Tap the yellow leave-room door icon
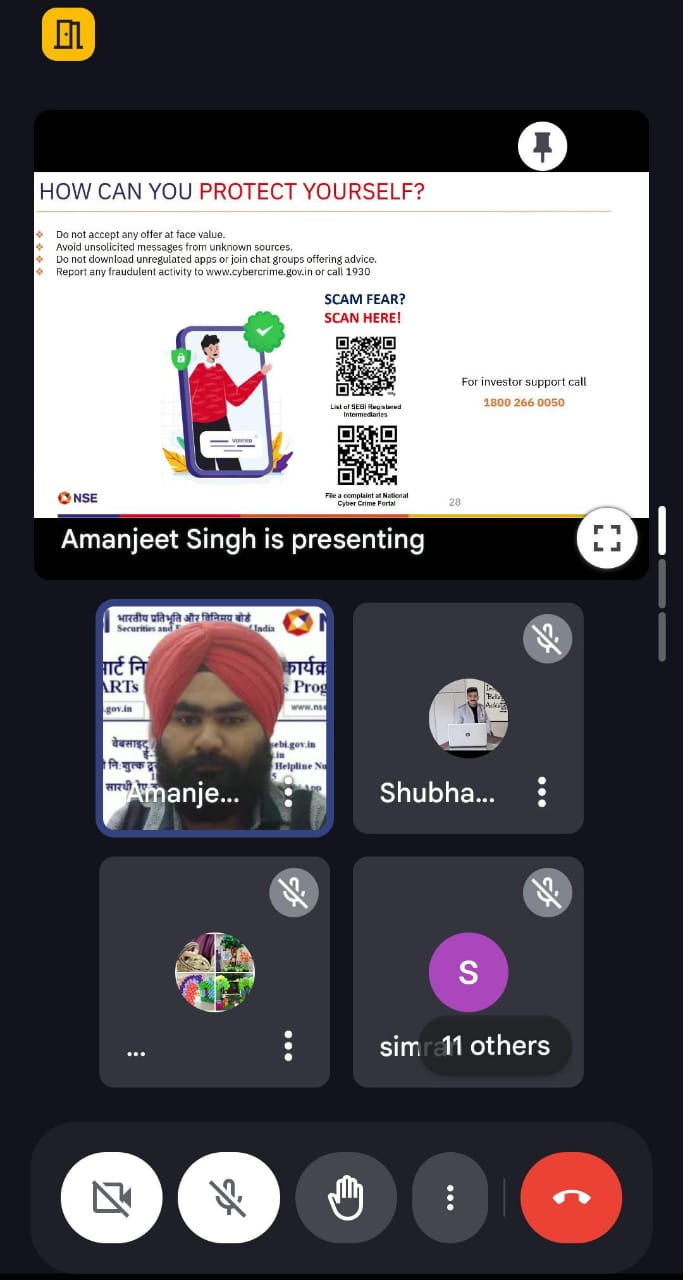 point(68,35)
